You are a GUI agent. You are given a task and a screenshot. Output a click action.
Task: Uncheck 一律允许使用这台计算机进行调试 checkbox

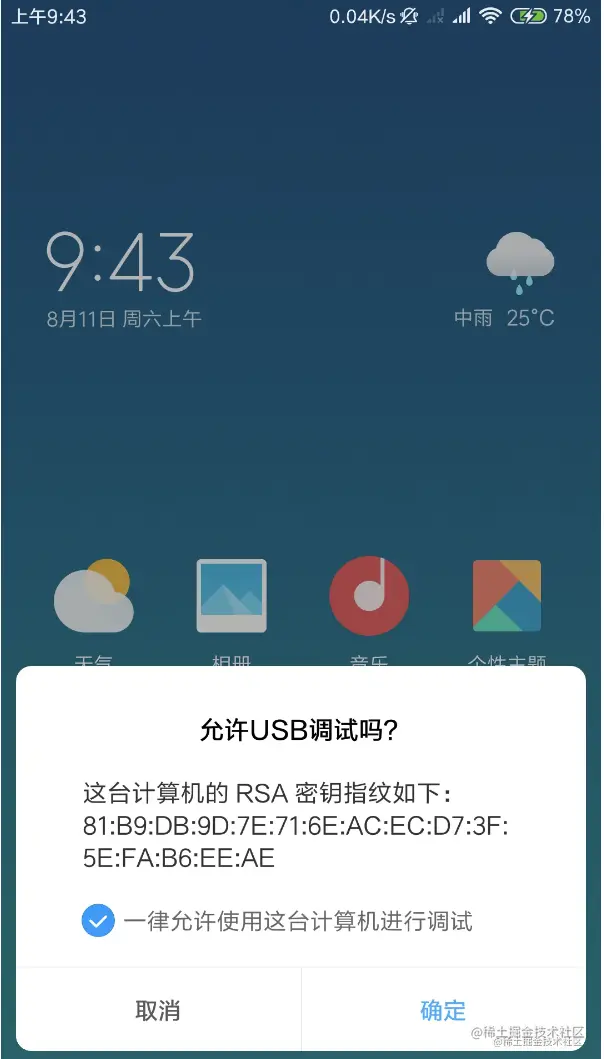point(98,921)
